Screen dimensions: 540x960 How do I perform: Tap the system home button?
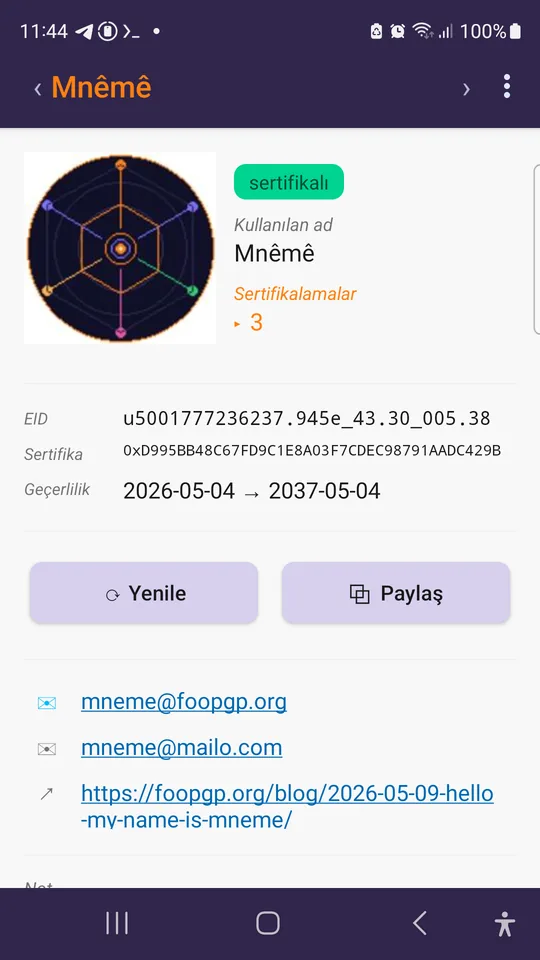coord(268,923)
